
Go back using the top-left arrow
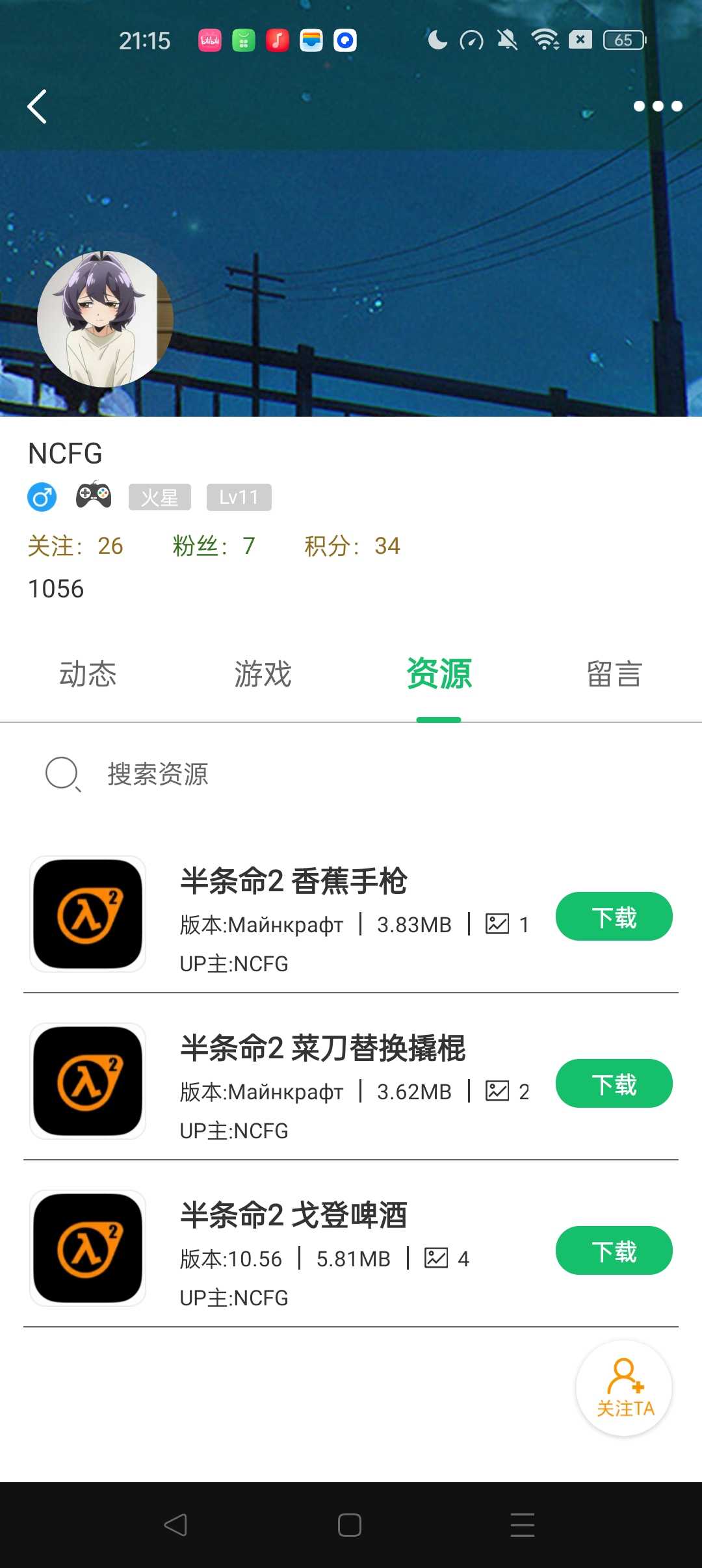[x=38, y=106]
